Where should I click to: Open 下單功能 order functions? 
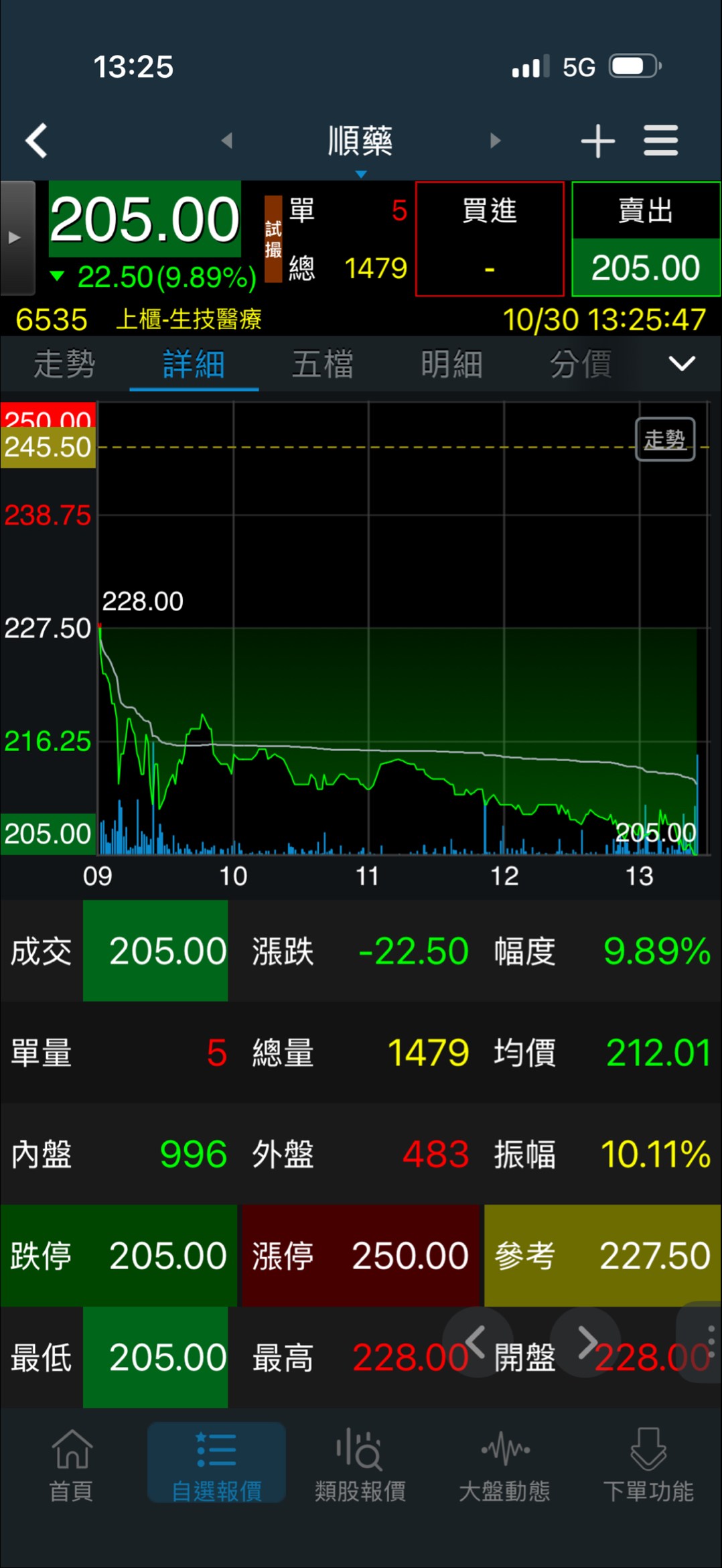[x=648, y=1464]
